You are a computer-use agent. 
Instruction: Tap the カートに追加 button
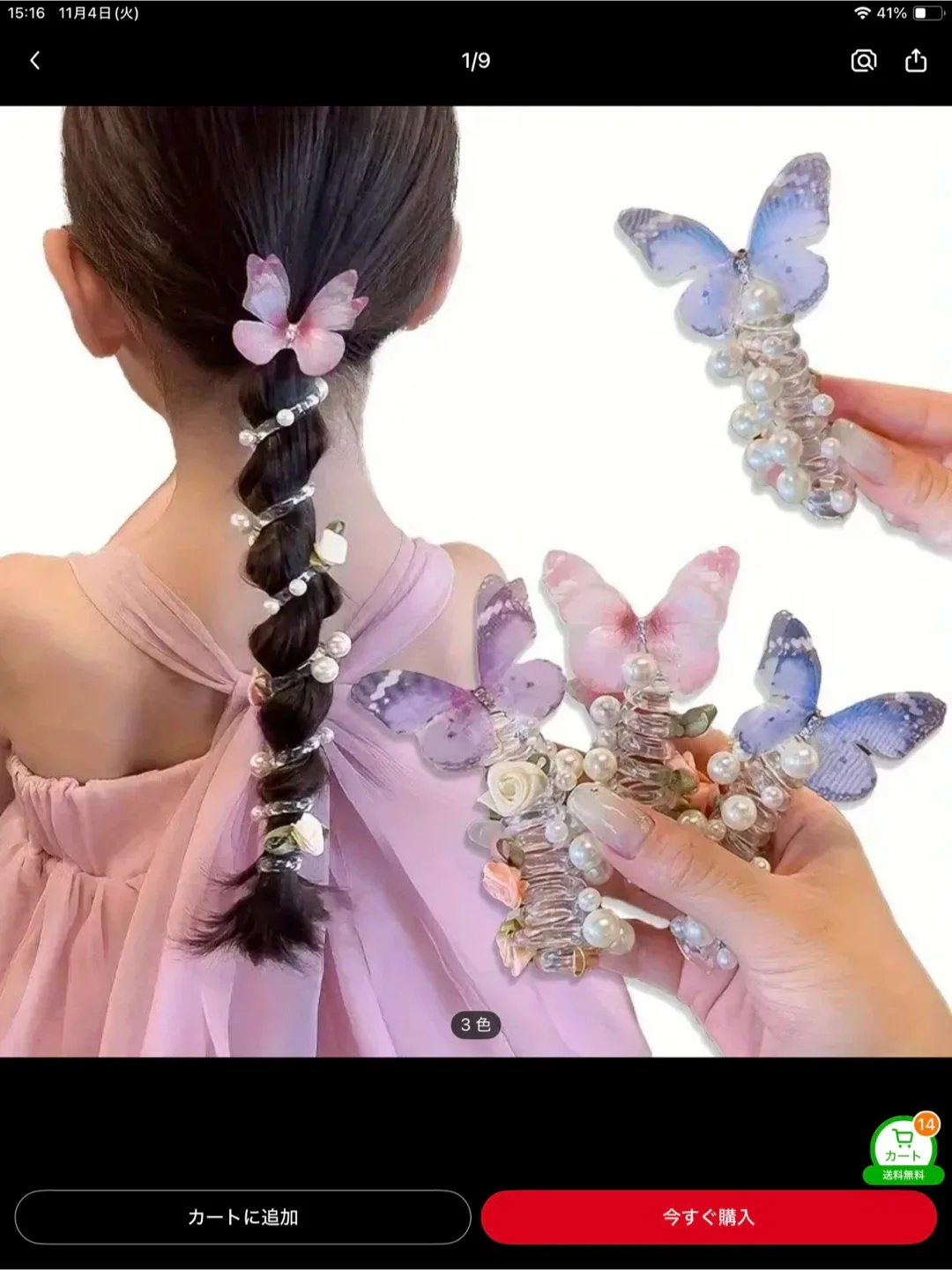point(242,1217)
